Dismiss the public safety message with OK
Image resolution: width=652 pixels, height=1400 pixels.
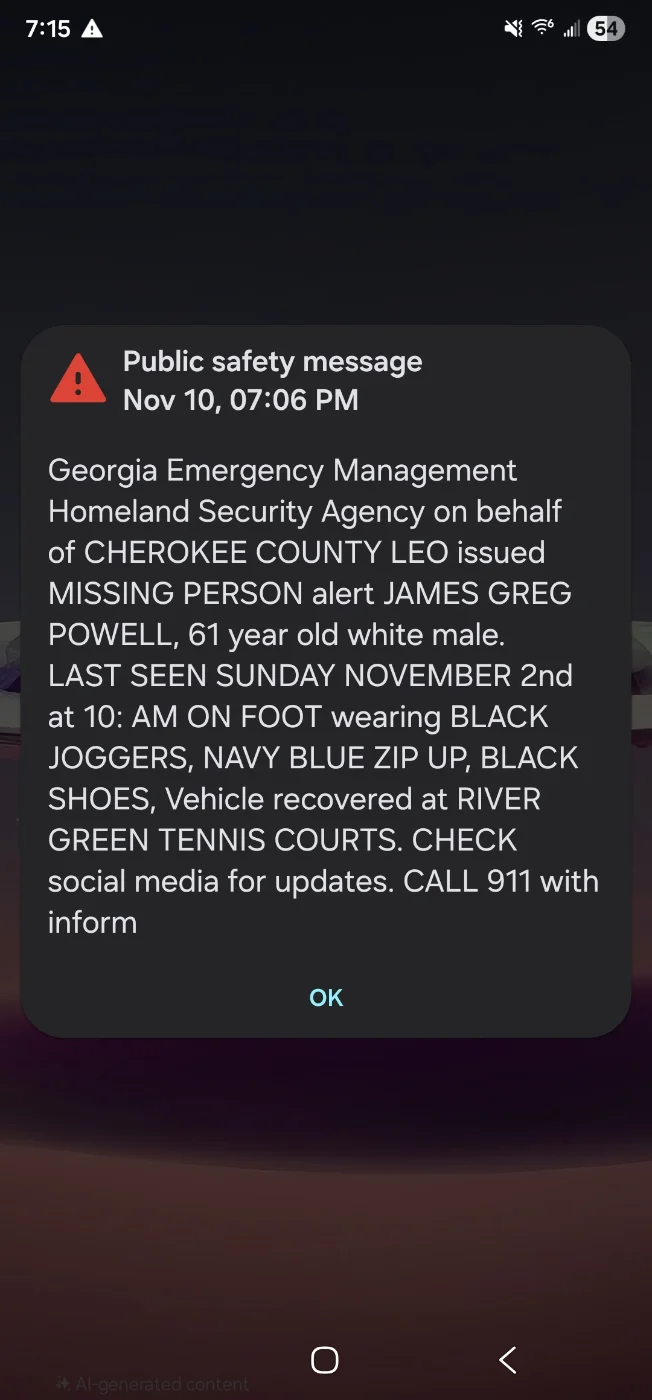coord(326,997)
